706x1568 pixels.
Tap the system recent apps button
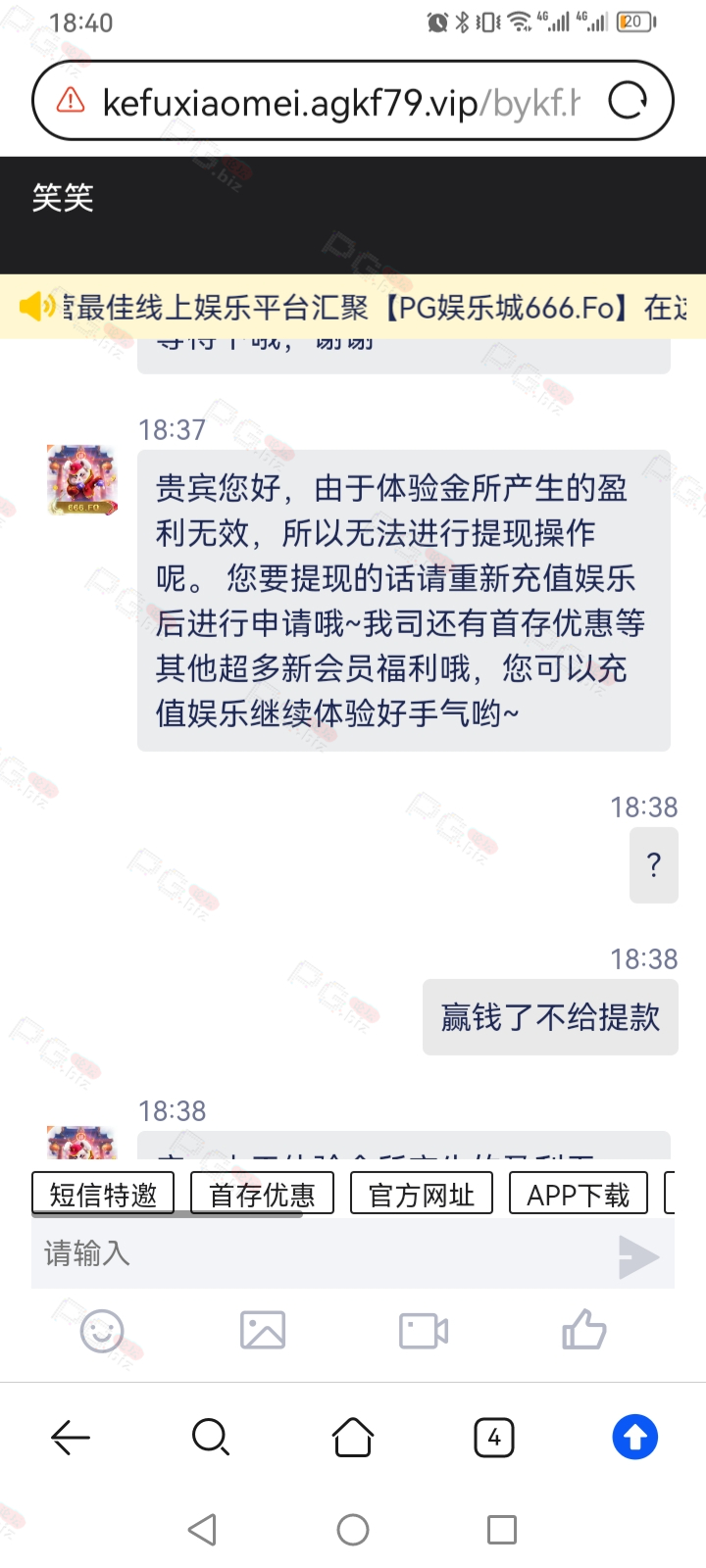[x=502, y=1530]
